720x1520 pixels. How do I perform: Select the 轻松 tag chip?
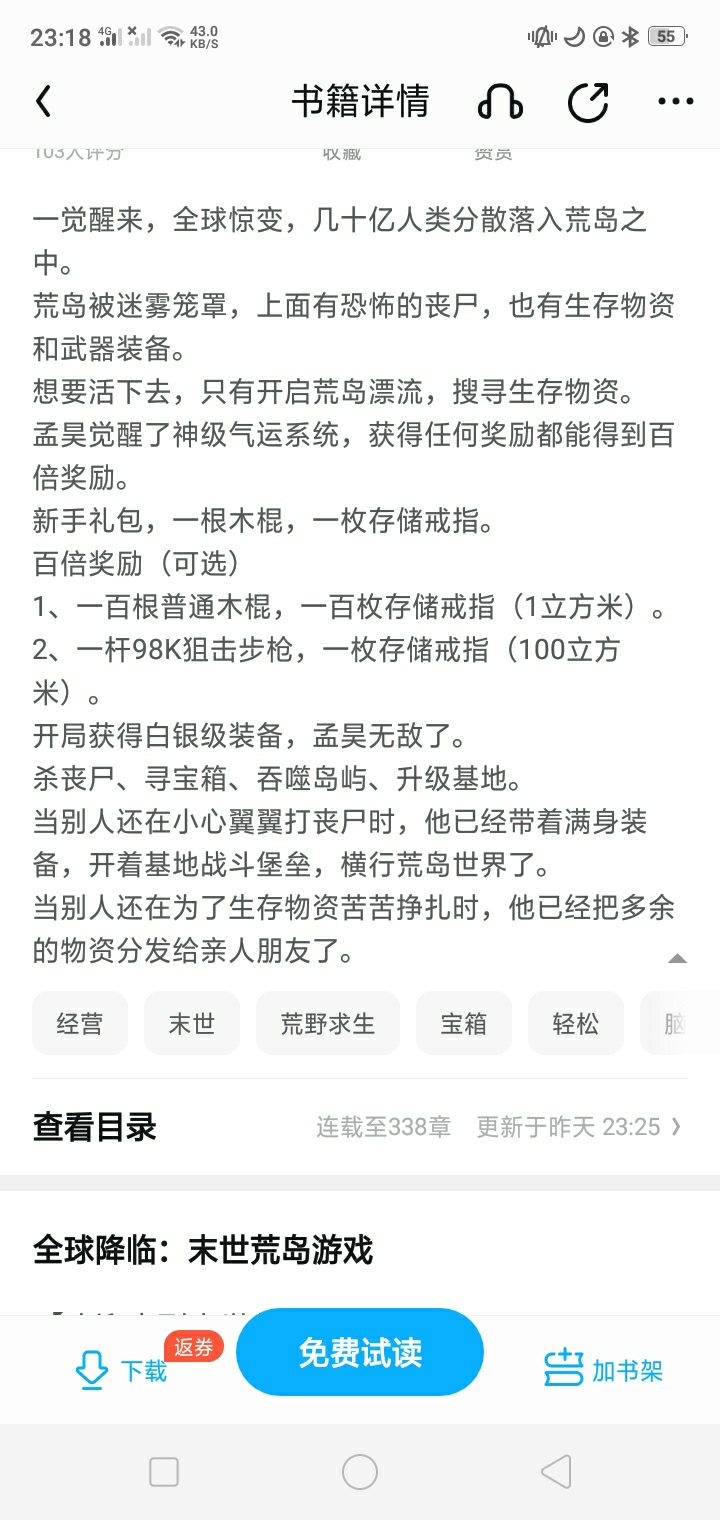click(576, 1023)
